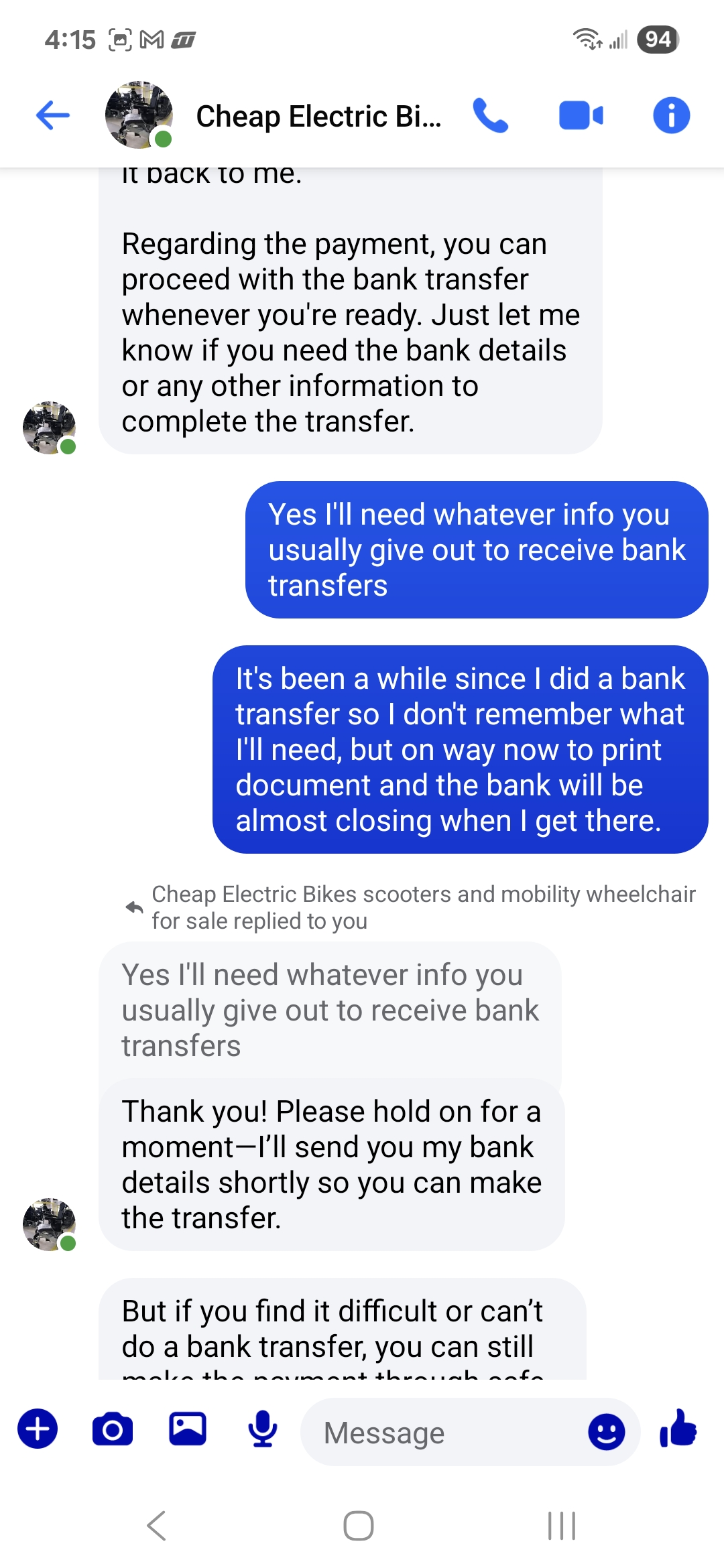Screen dimensions: 724x1568
Task: Open the camera to take a photo
Action: click(113, 1429)
